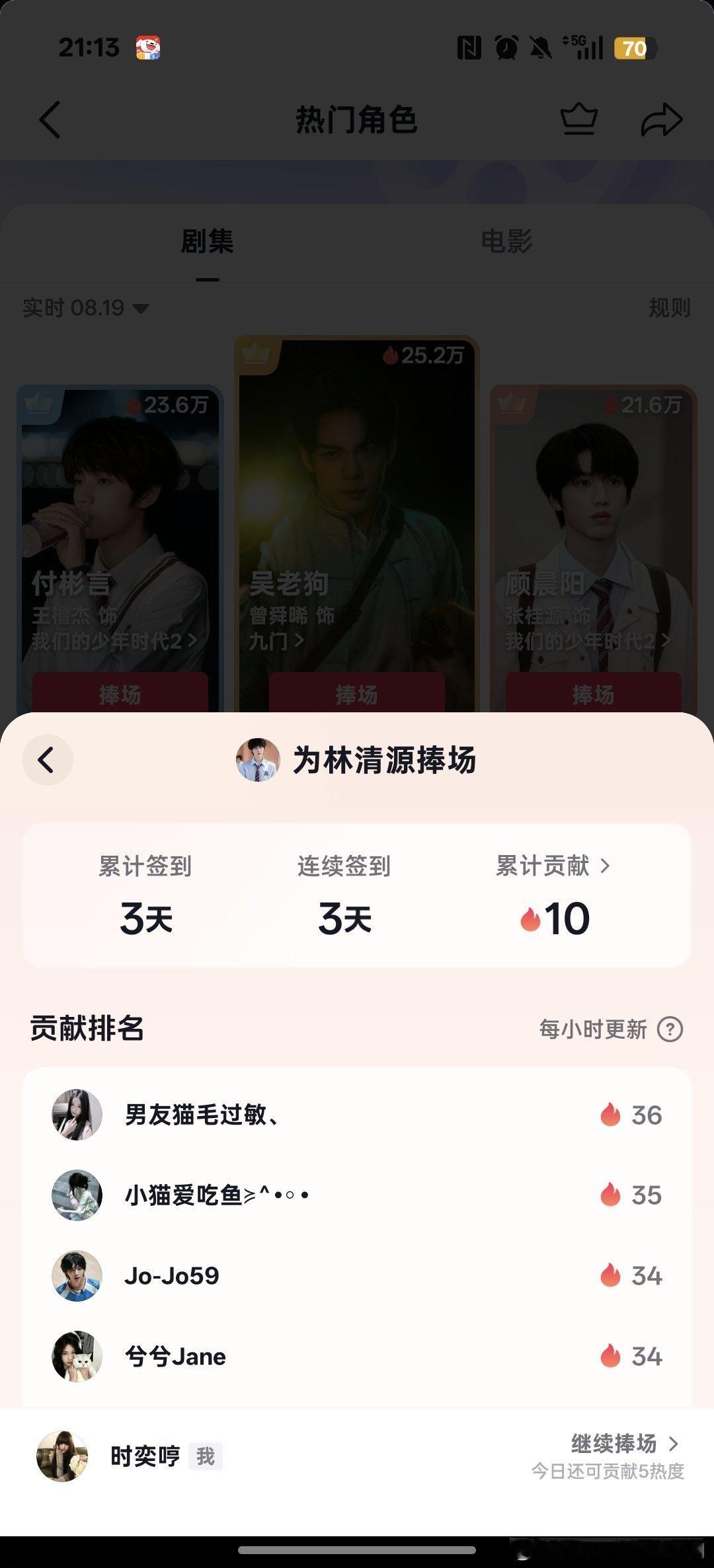Image resolution: width=714 pixels, height=1568 pixels.
Task: Share the 热门角色 page
Action: click(662, 120)
